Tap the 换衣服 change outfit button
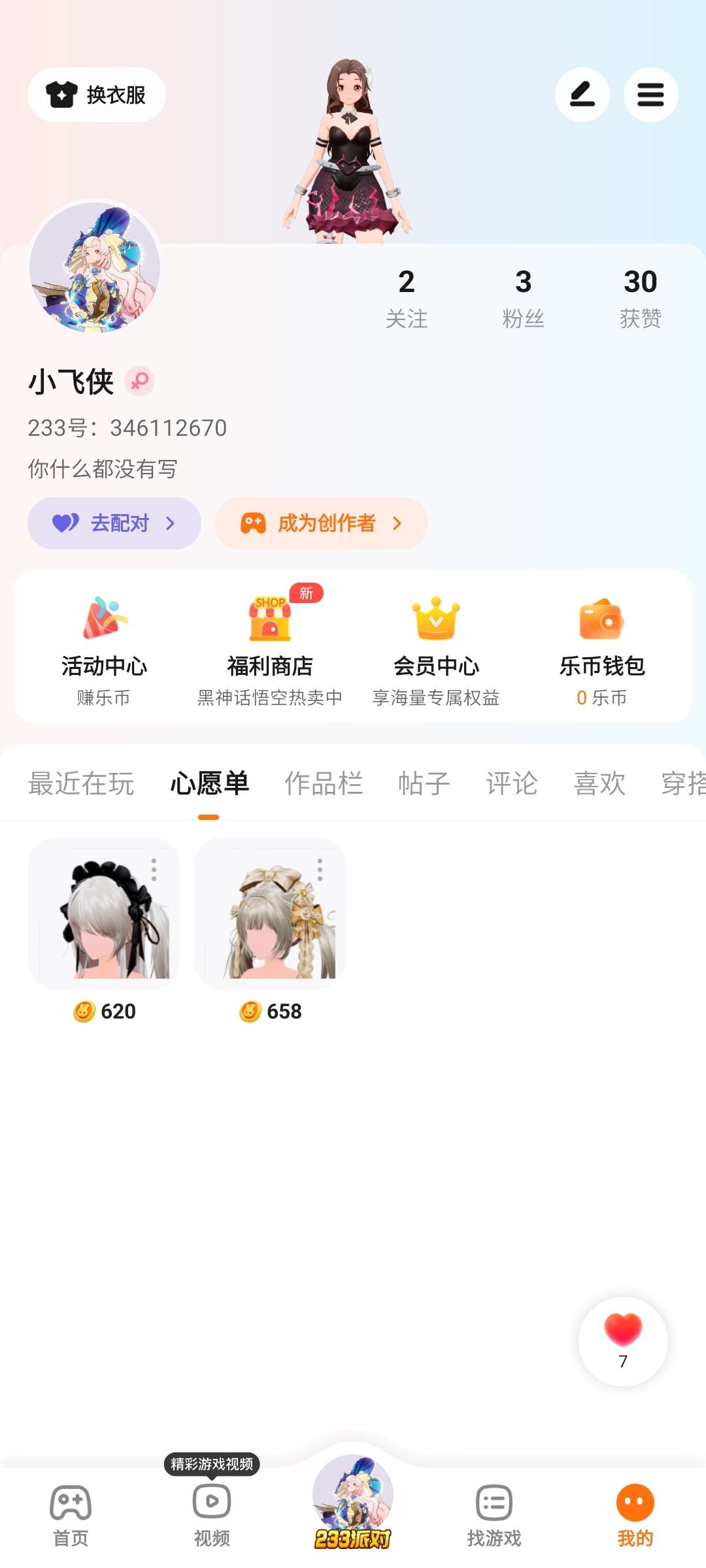706x1568 pixels. click(x=97, y=95)
